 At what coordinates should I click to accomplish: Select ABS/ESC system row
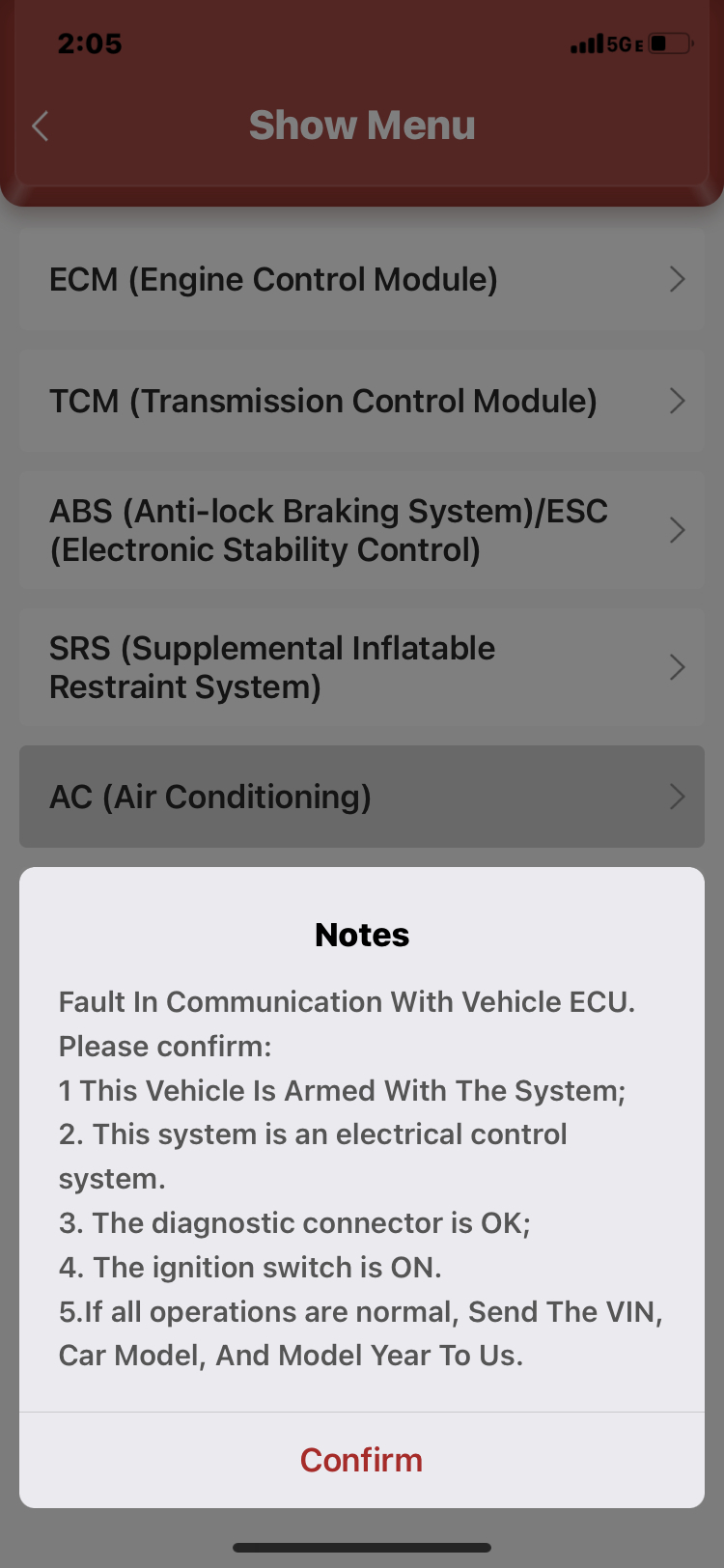(361, 530)
